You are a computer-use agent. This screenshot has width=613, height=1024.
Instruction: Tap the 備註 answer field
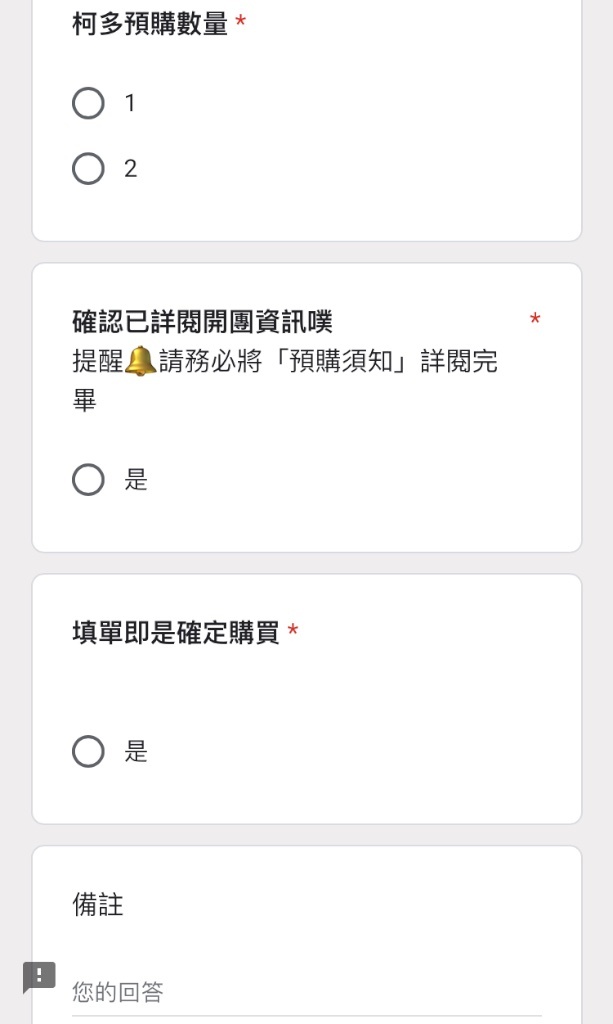(307, 993)
